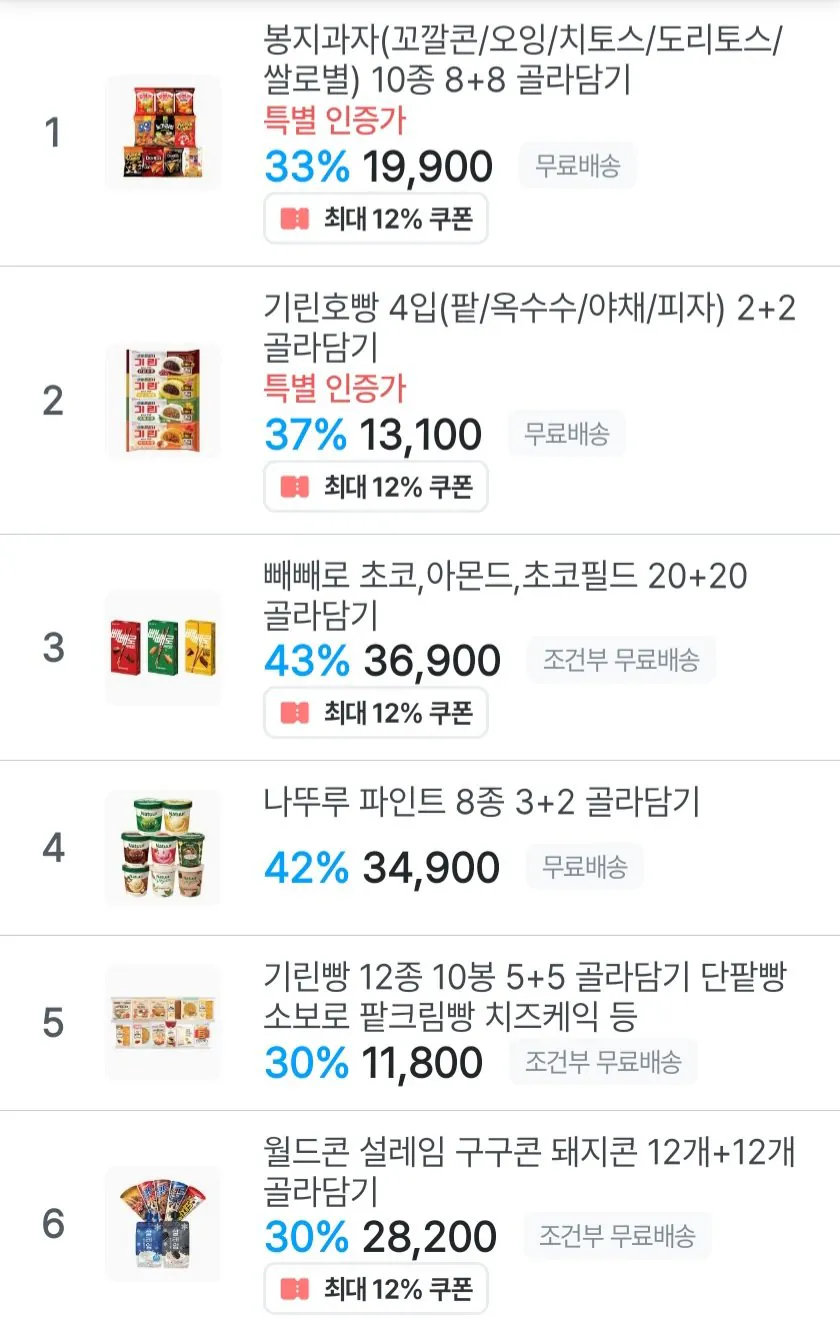Open the 나뚜루 파인트 8종 3+2 product
Viewport: 840px width, 1319px height.
click(480, 802)
